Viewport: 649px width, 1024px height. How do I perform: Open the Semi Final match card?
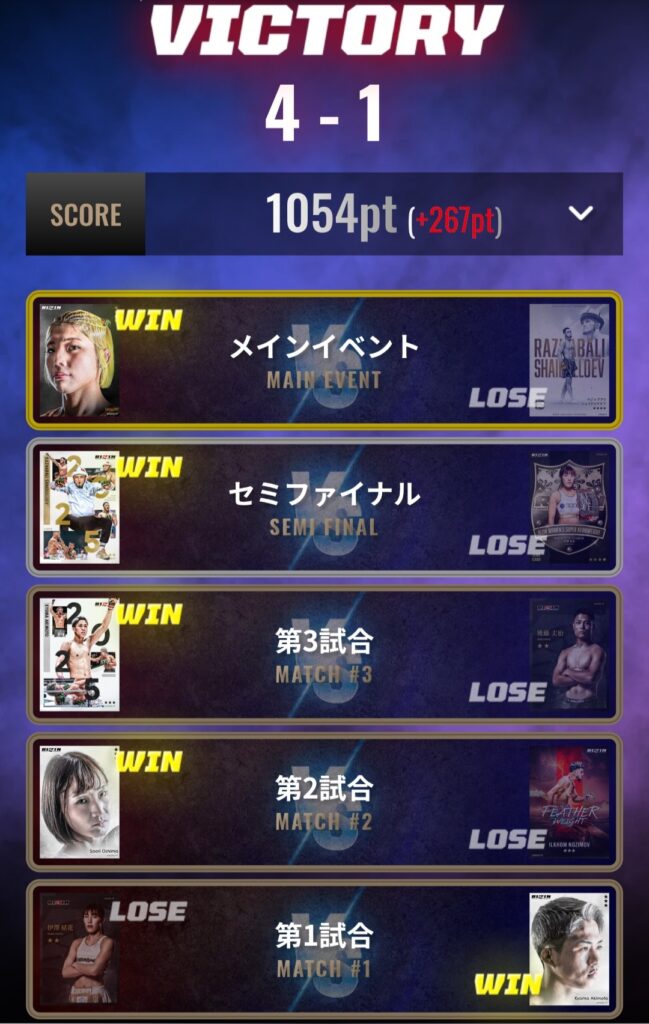[324, 507]
